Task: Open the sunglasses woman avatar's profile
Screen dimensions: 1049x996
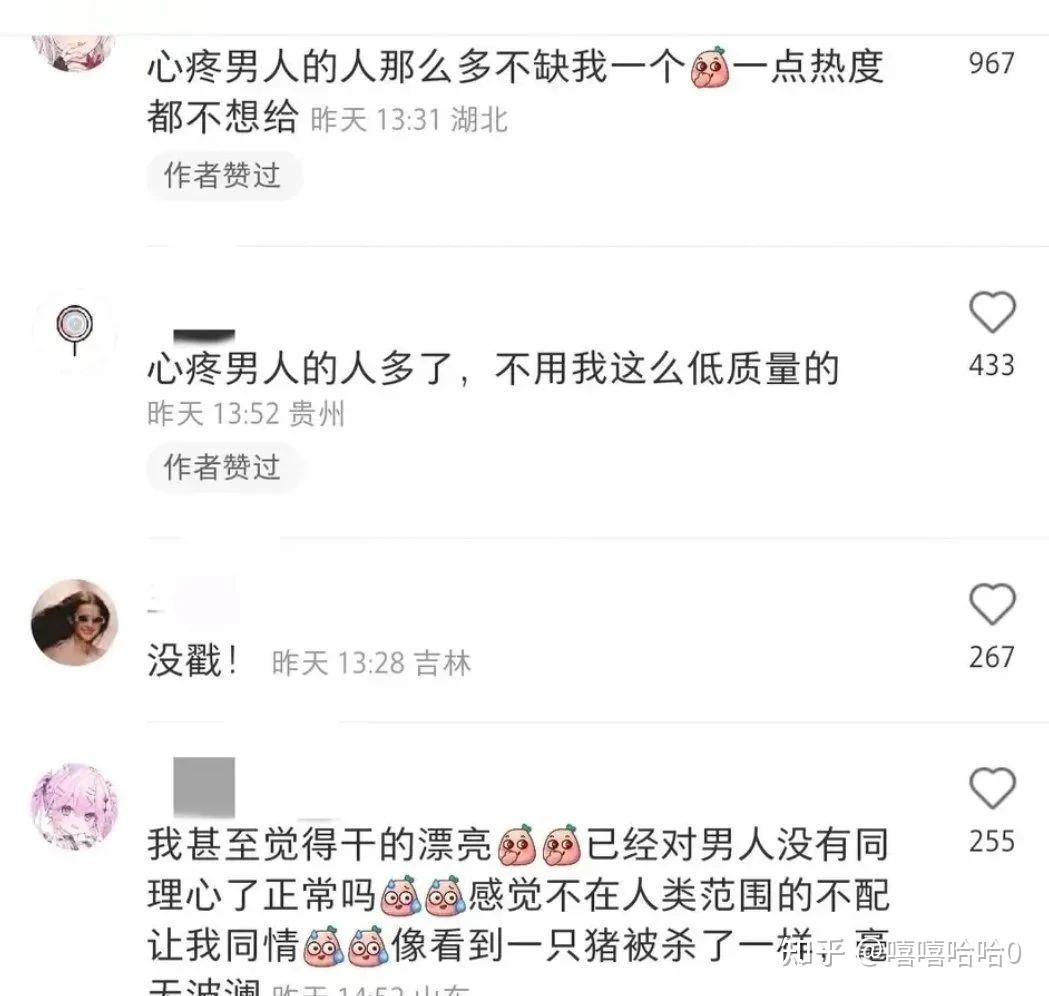Action: pyautogui.click(x=74, y=621)
